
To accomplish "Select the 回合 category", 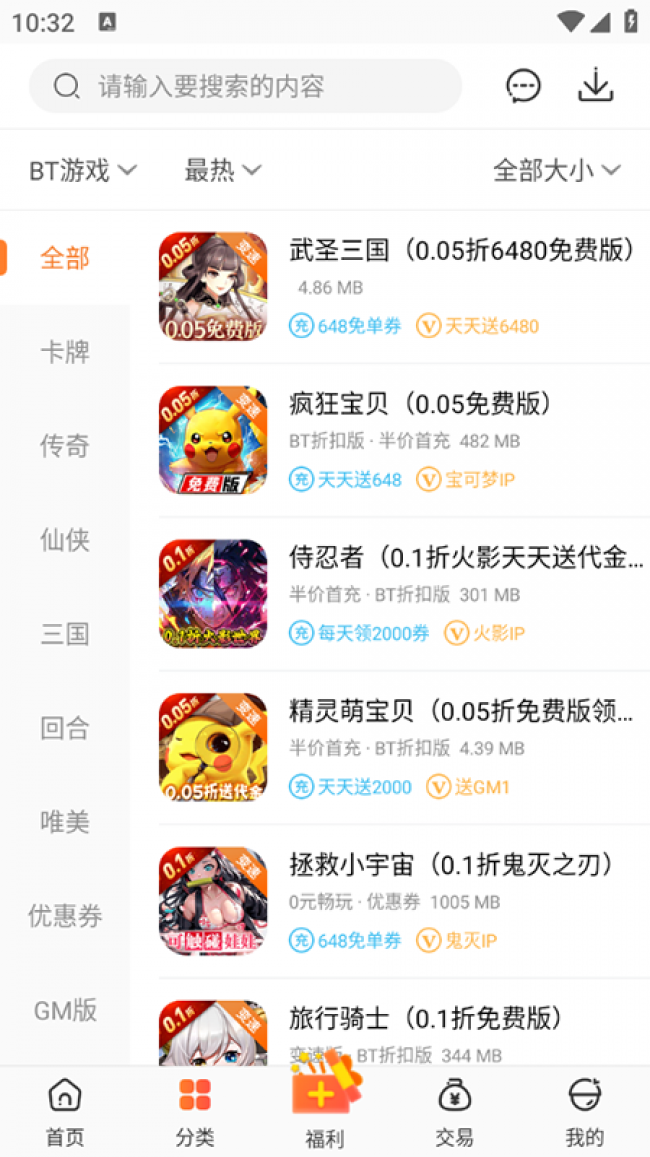I will (65, 728).
